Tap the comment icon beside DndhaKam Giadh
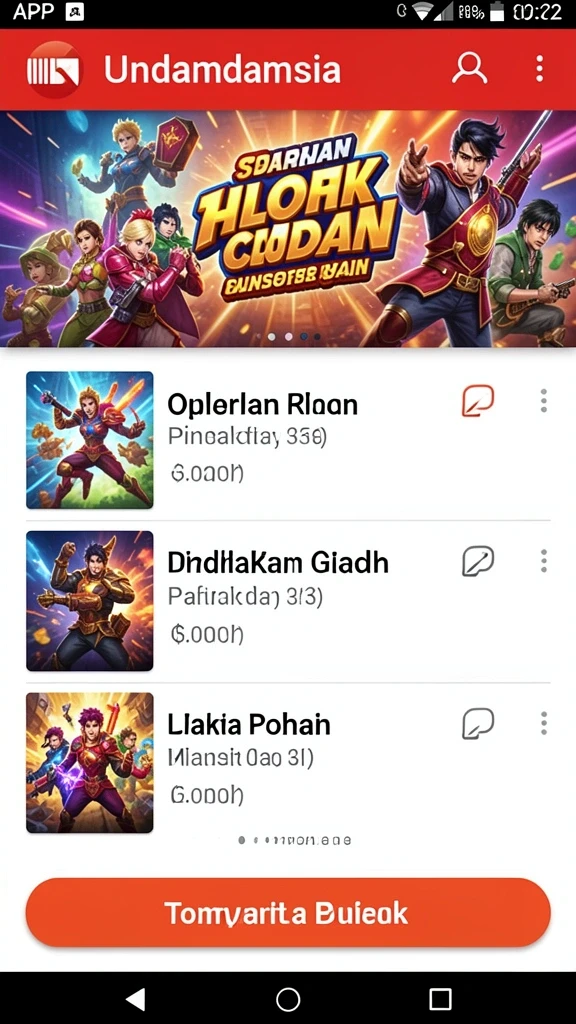Image resolution: width=576 pixels, height=1024 pixels. [x=478, y=561]
